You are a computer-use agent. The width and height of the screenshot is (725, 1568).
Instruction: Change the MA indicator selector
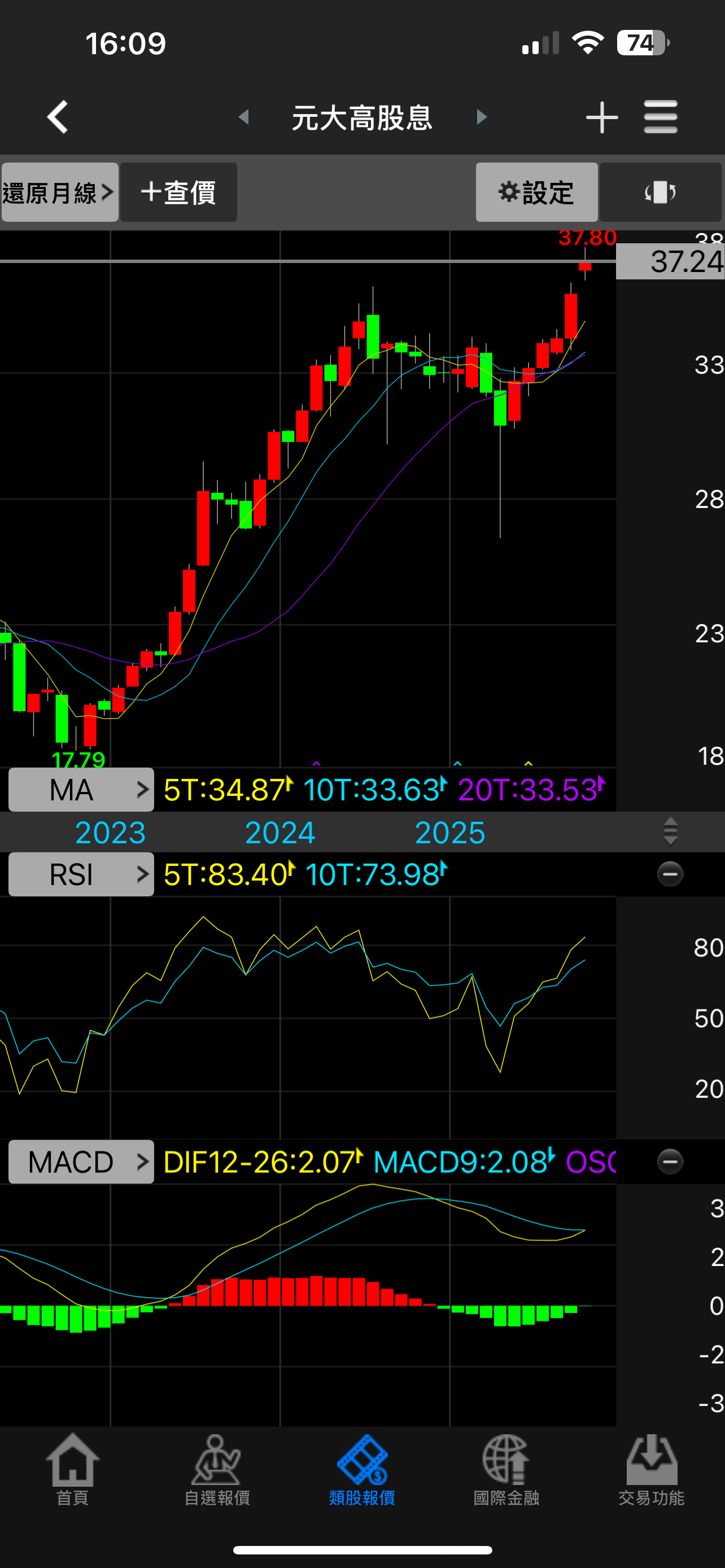click(x=81, y=790)
